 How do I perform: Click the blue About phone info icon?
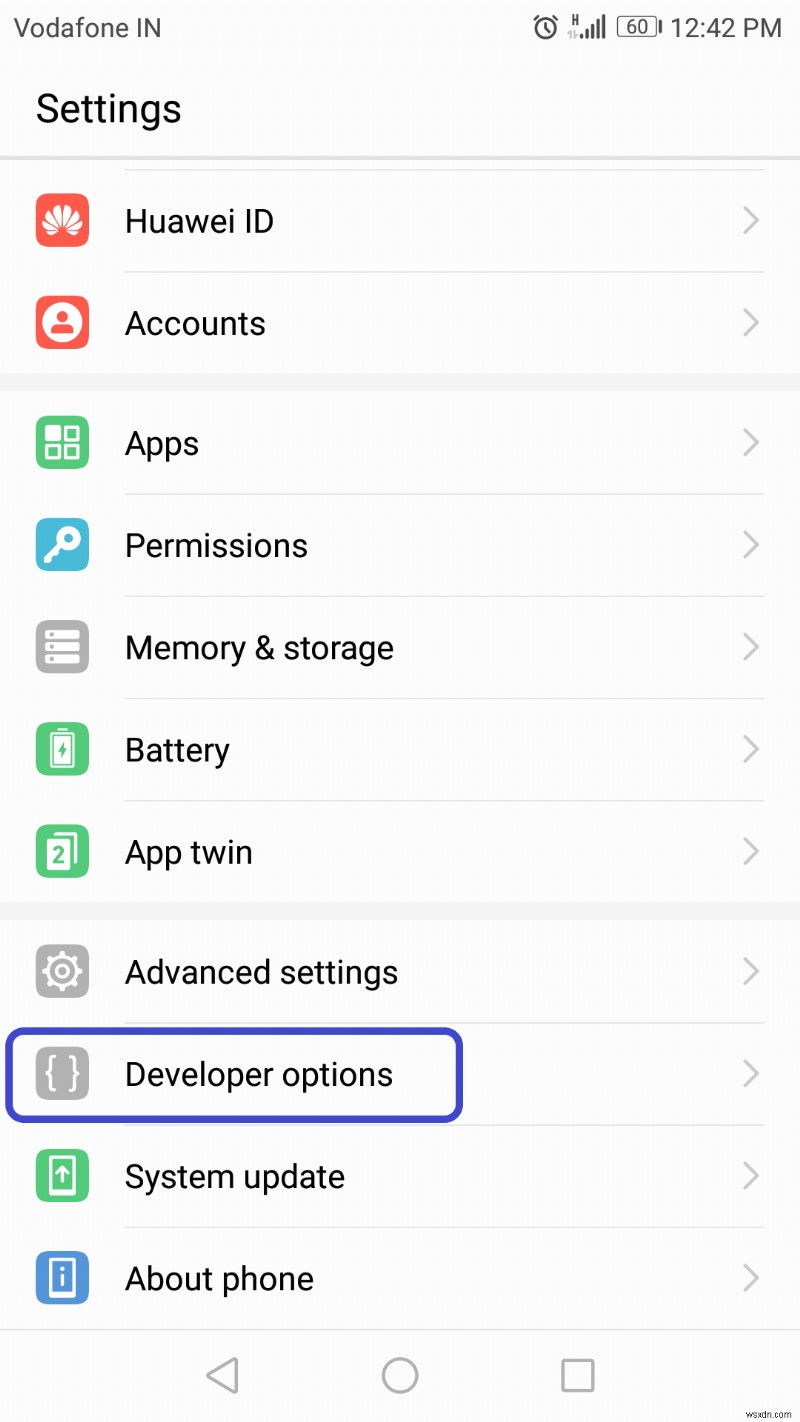point(62,1278)
